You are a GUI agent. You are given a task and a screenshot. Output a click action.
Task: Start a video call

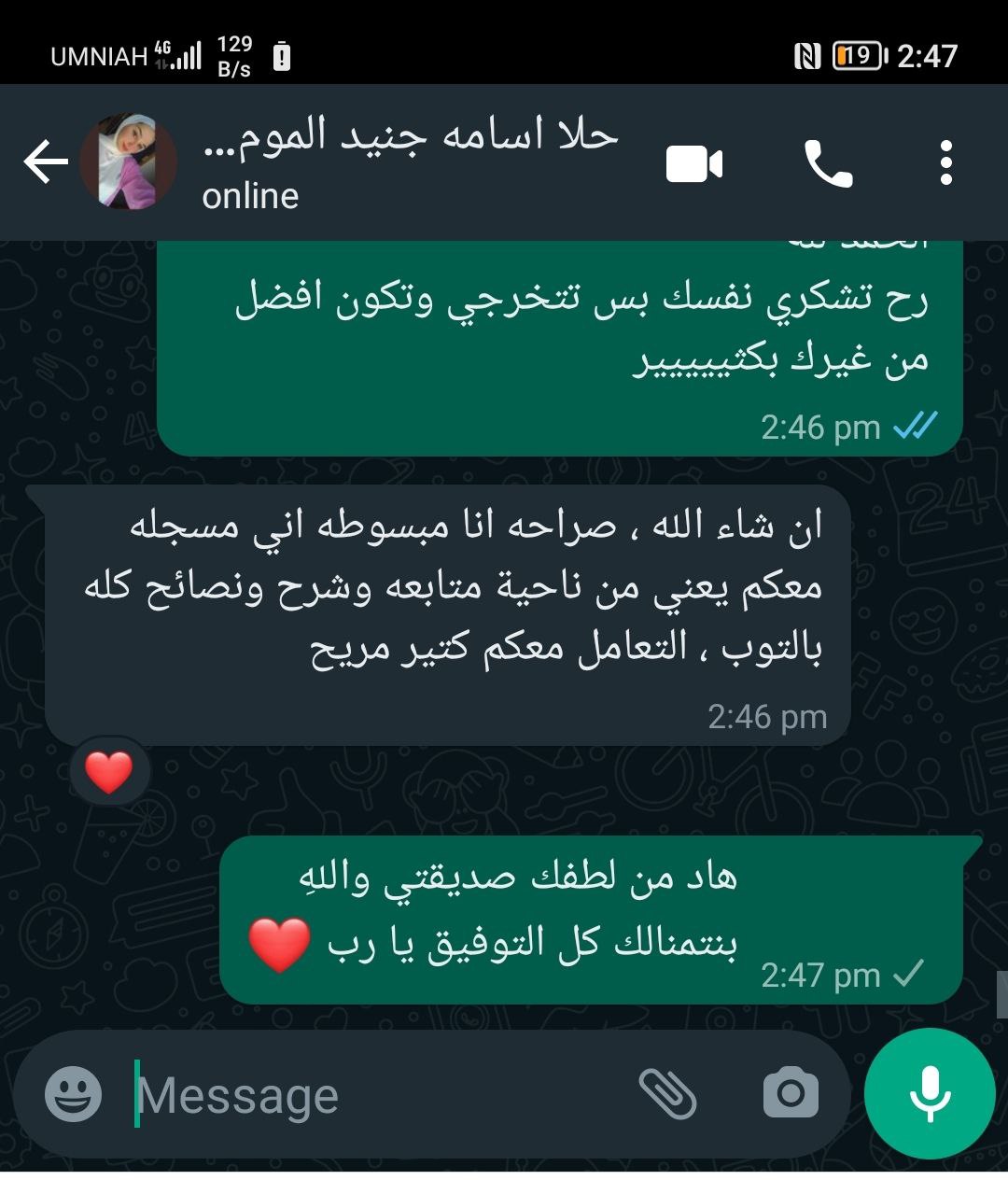[x=694, y=165]
